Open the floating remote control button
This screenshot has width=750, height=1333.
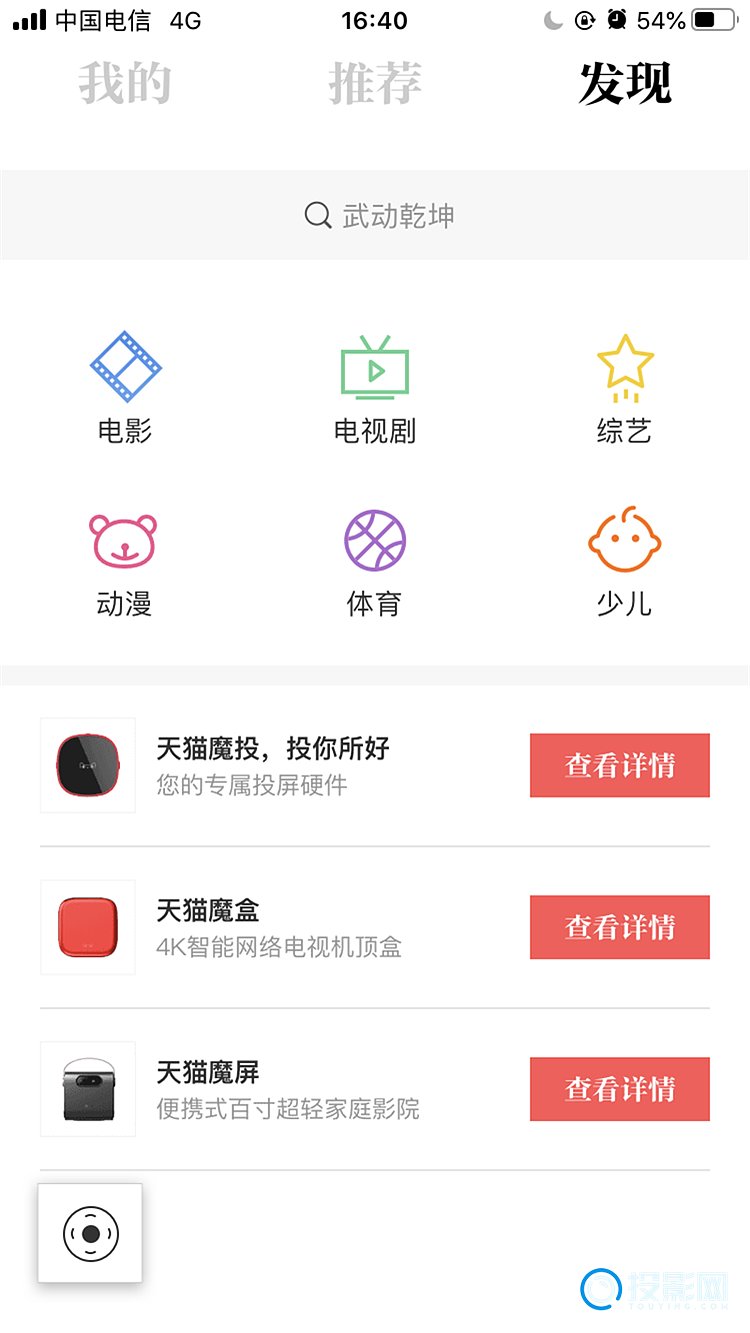(90, 1233)
